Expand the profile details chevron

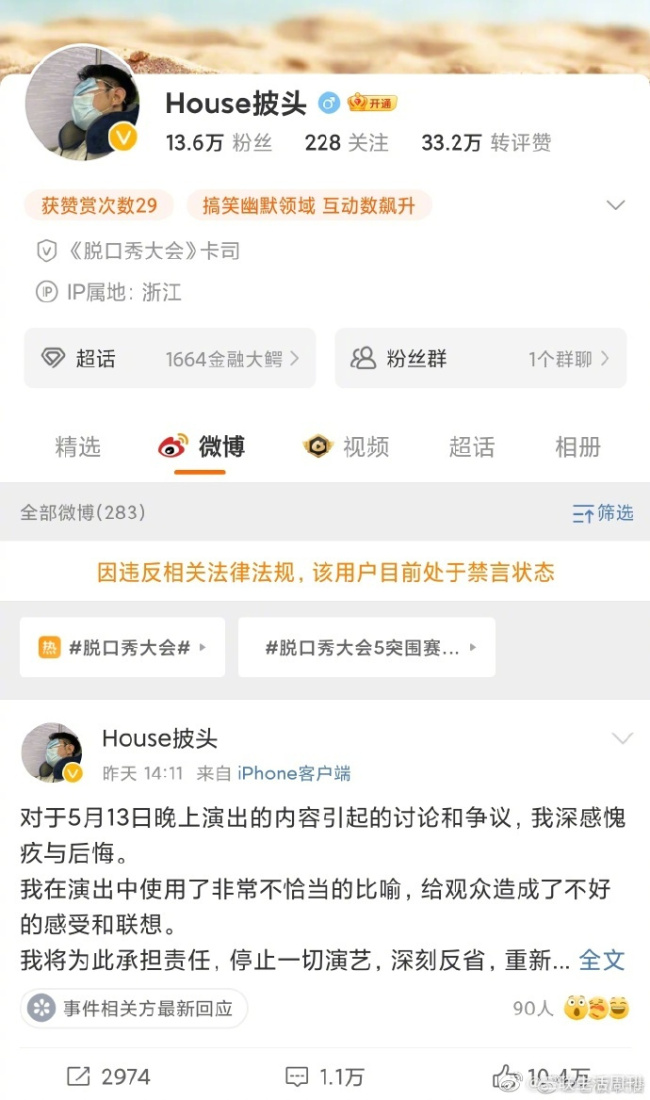point(616,206)
